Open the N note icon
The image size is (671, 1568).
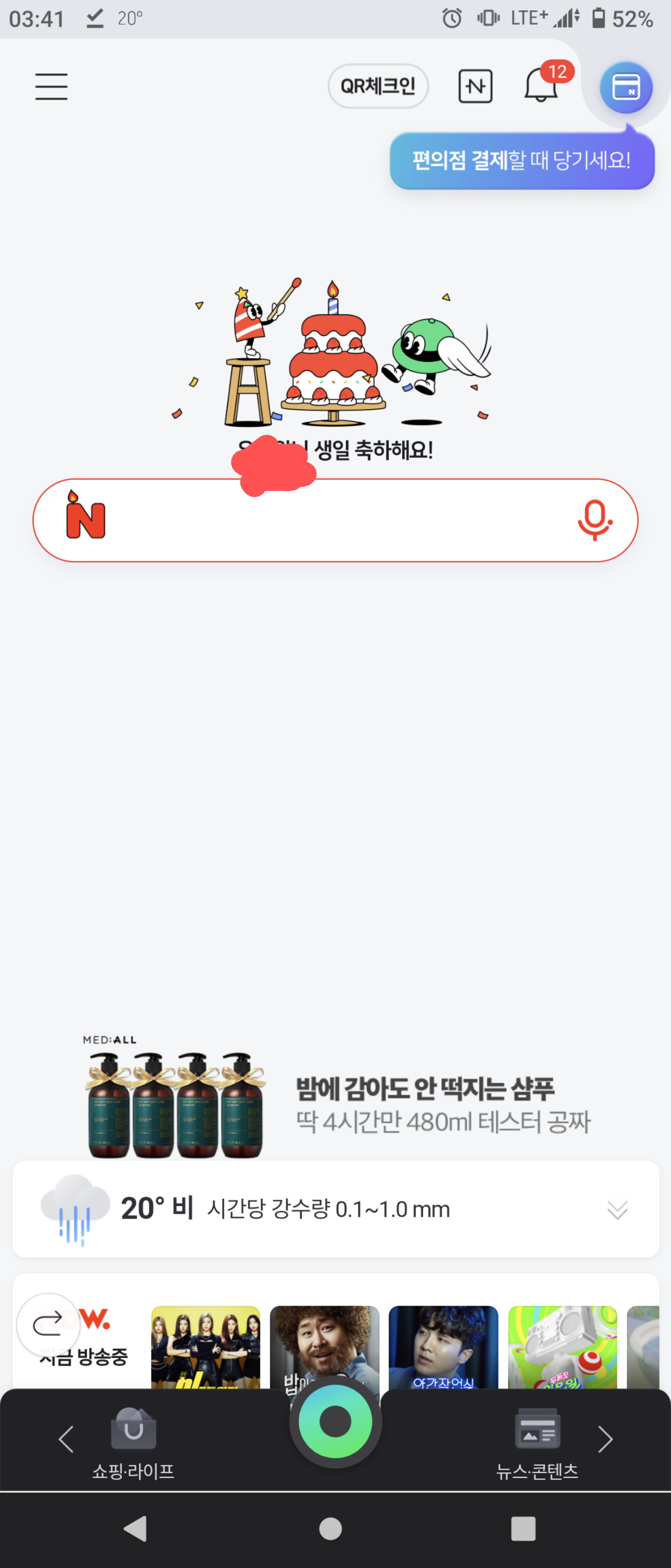tap(475, 87)
